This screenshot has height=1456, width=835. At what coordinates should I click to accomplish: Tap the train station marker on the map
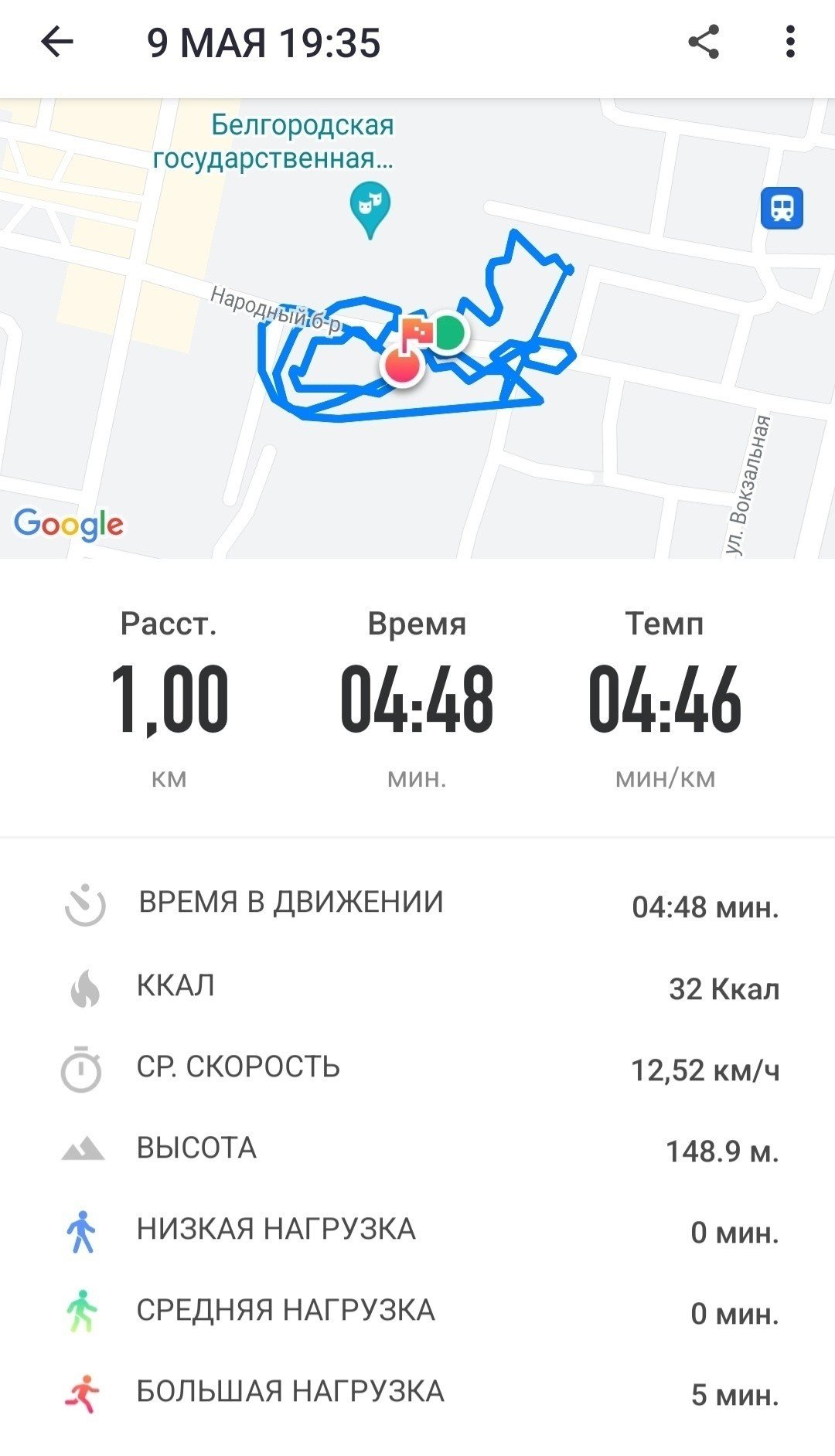coord(782,208)
